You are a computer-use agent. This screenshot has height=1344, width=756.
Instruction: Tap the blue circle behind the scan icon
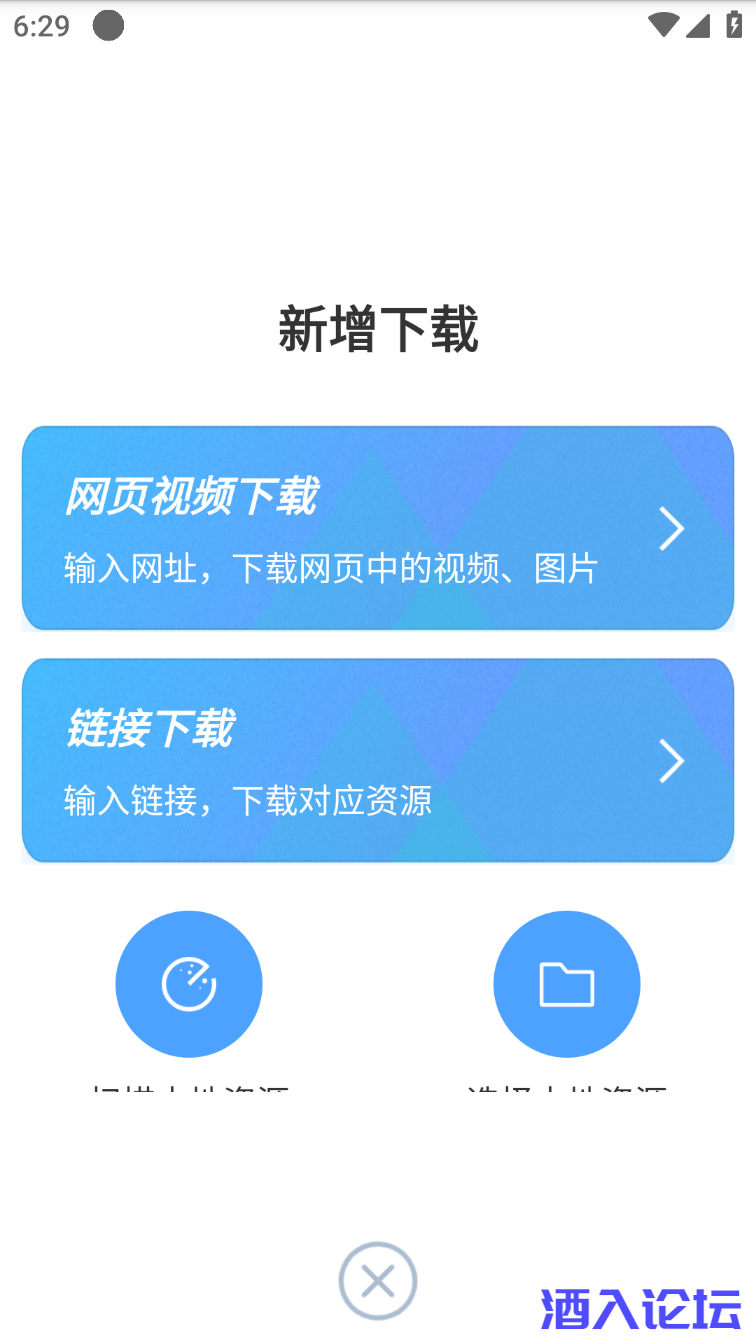(x=189, y=984)
